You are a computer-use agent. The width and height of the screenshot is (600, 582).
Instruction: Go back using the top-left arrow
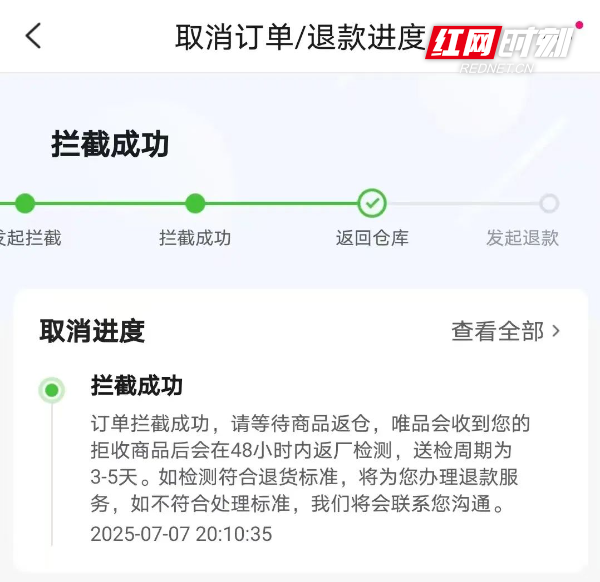click(34, 36)
